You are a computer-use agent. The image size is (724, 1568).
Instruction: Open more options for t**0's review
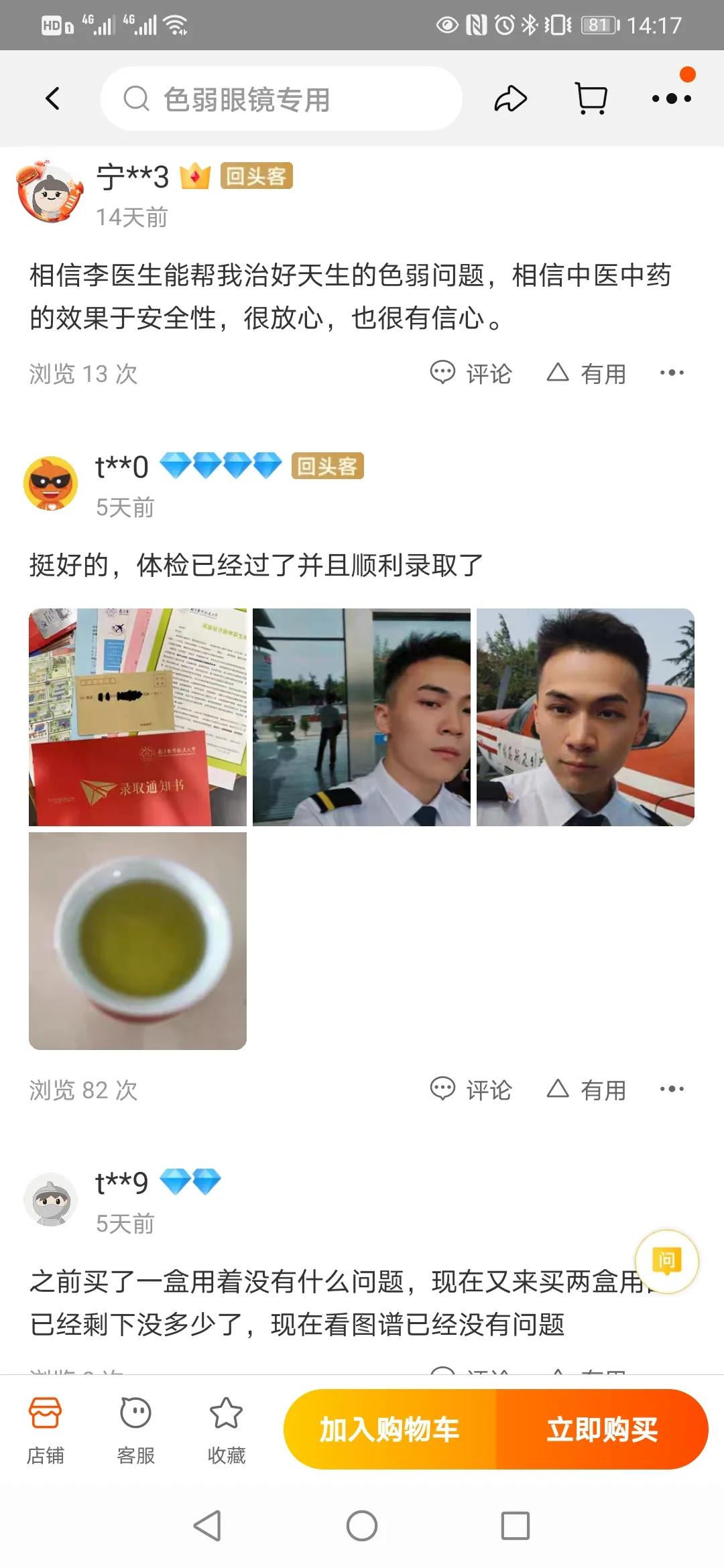click(x=672, y=1089)
